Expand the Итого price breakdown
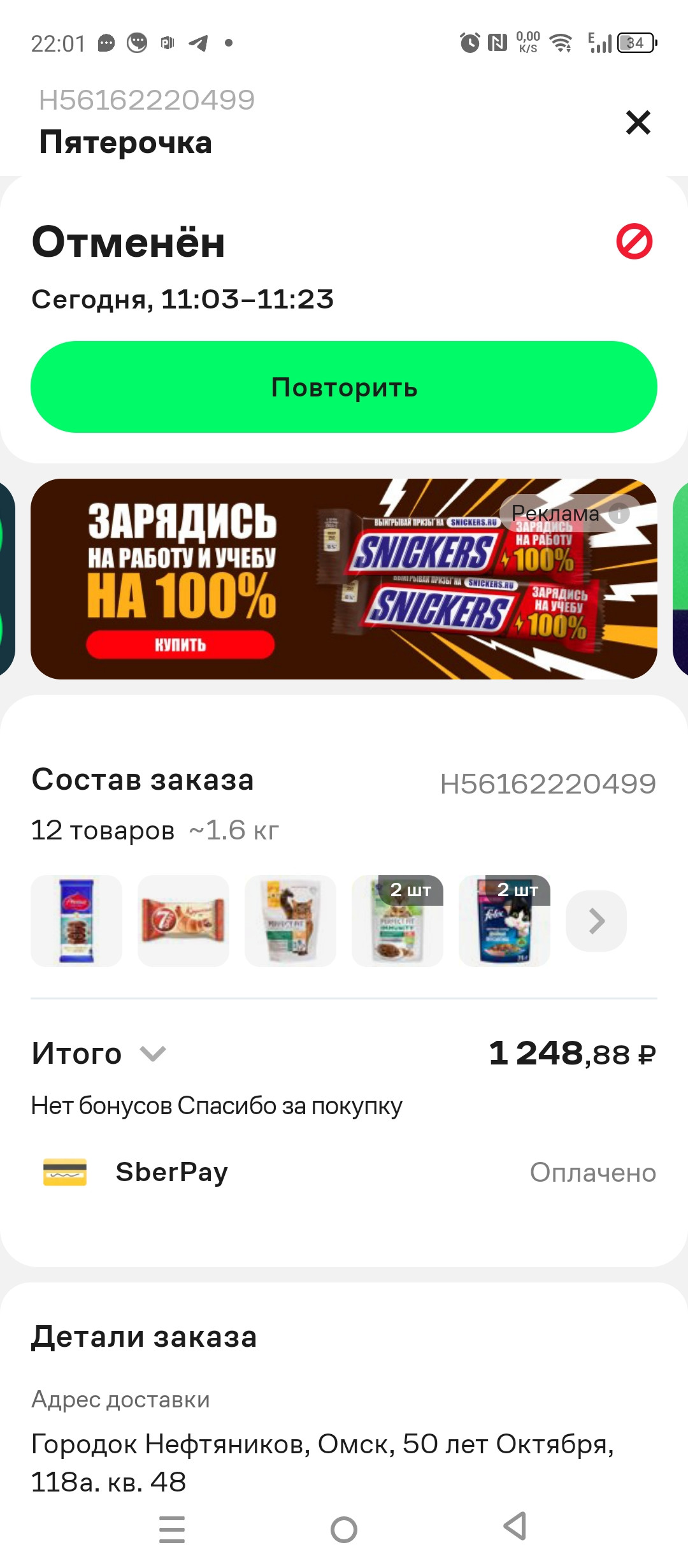Screen dimensions: 688x1568 (x=153, y=1054)
